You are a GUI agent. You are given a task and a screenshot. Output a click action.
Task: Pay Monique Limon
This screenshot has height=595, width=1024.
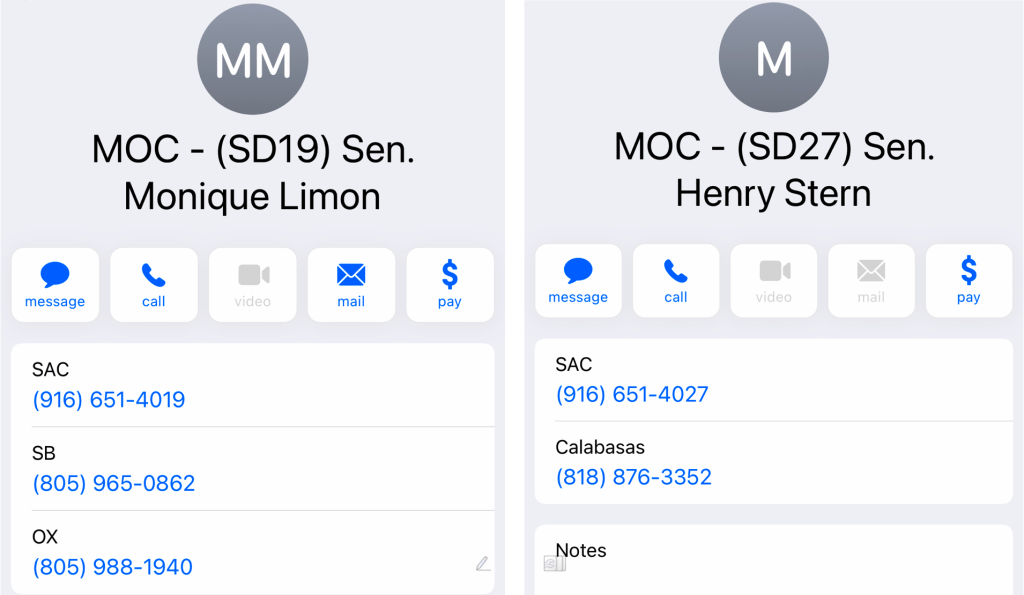coord(450,285)
